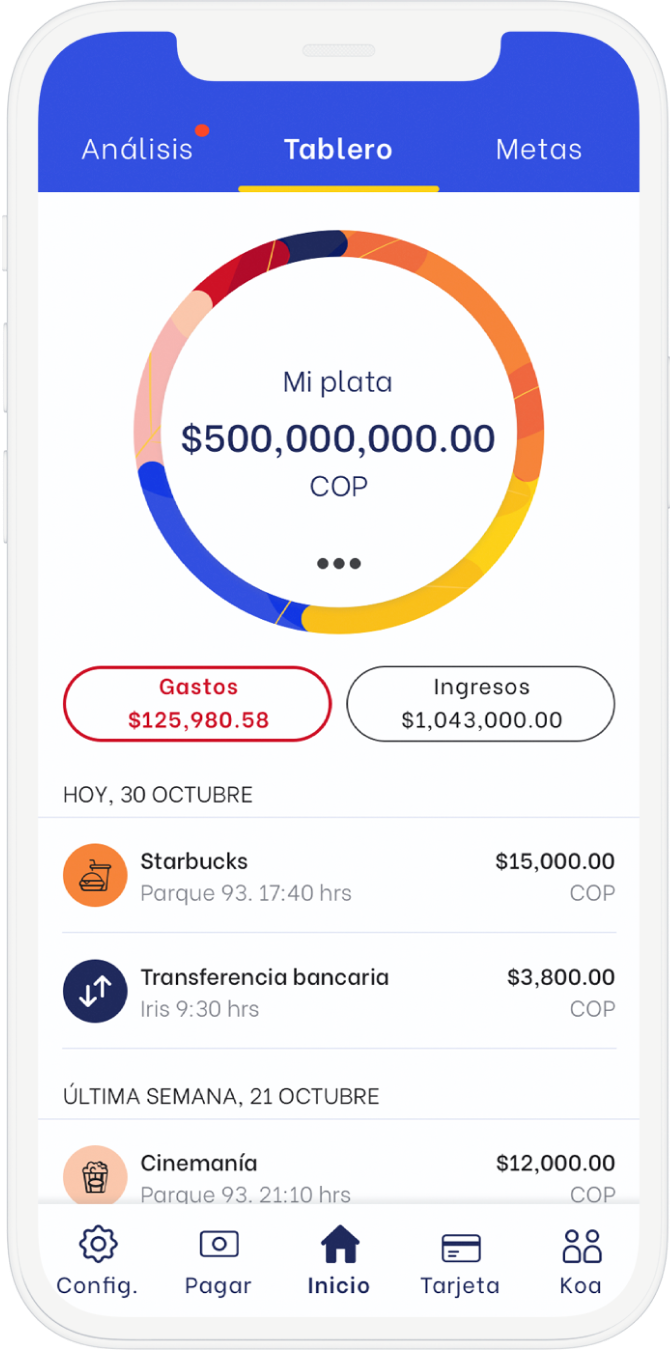Go to the Pagar section
670x1350 pixels.
click(218, 1262)
